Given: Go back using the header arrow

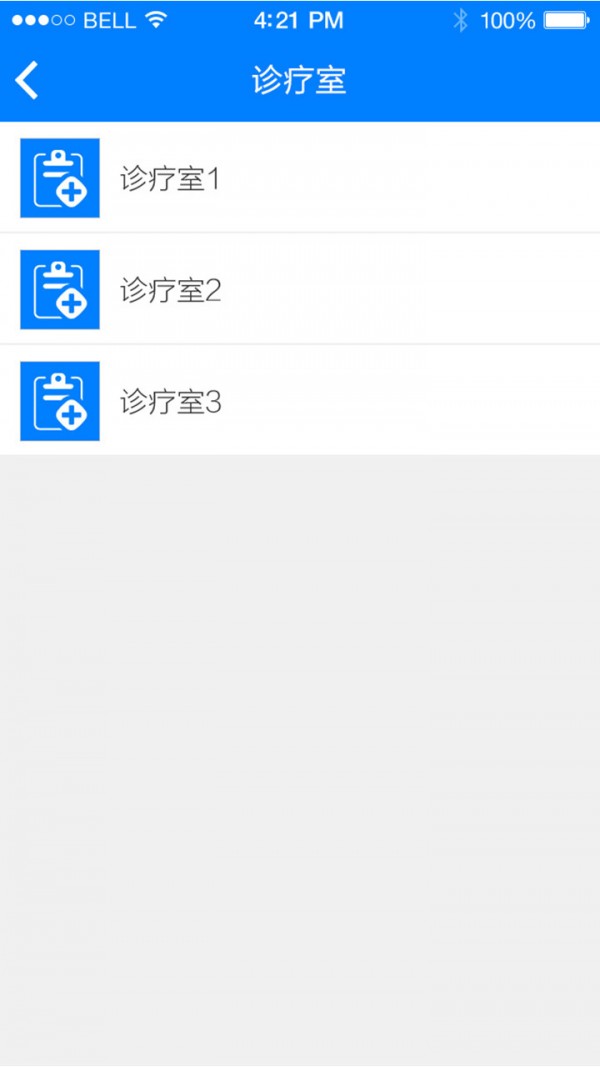Looking at the screenshot, I should pyautogui.click(x=27, y=80).
